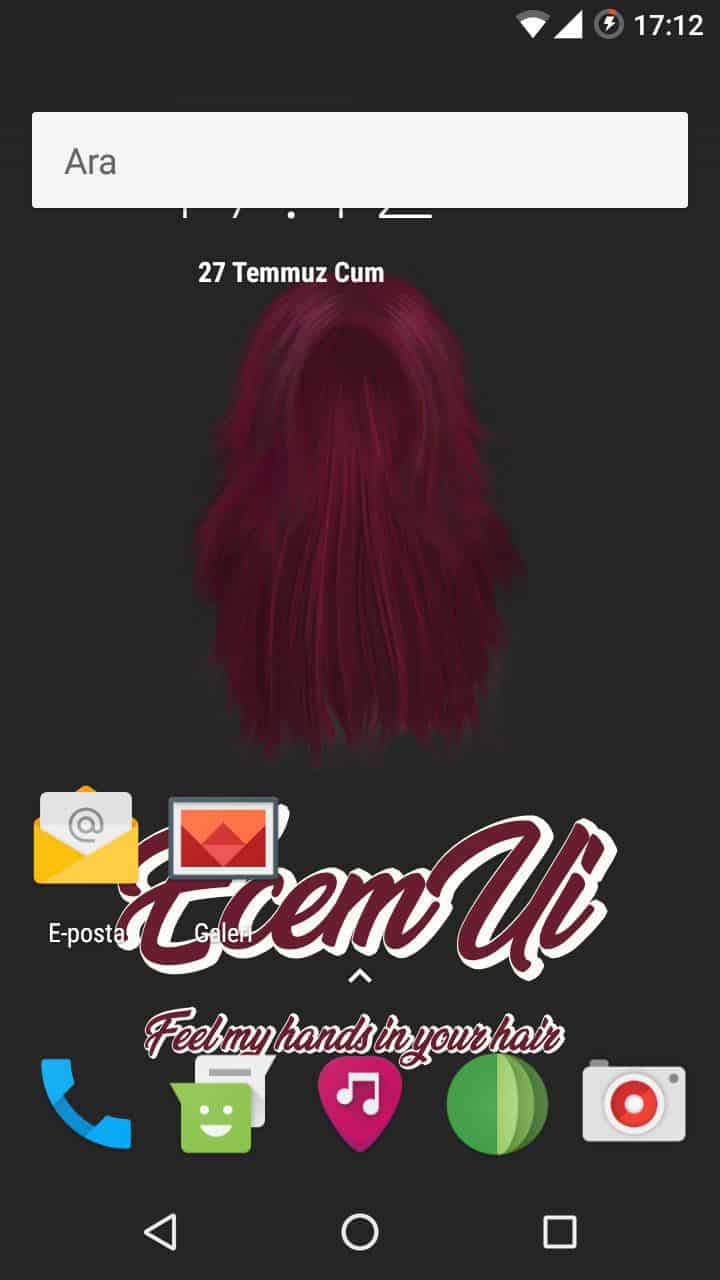Tap the date and clock widget

(291, 245)
